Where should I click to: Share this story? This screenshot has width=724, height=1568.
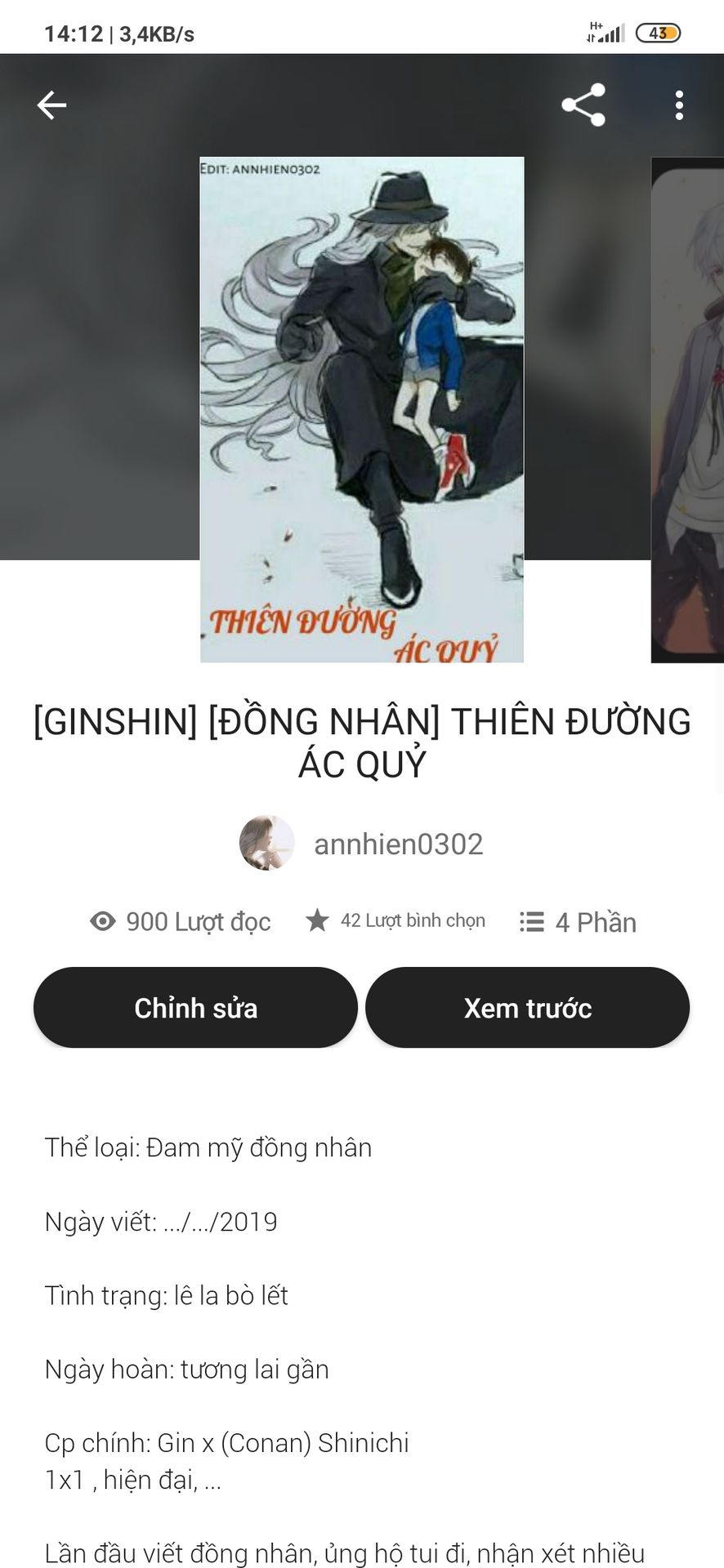pyautogui.click(x=583, y=105)
